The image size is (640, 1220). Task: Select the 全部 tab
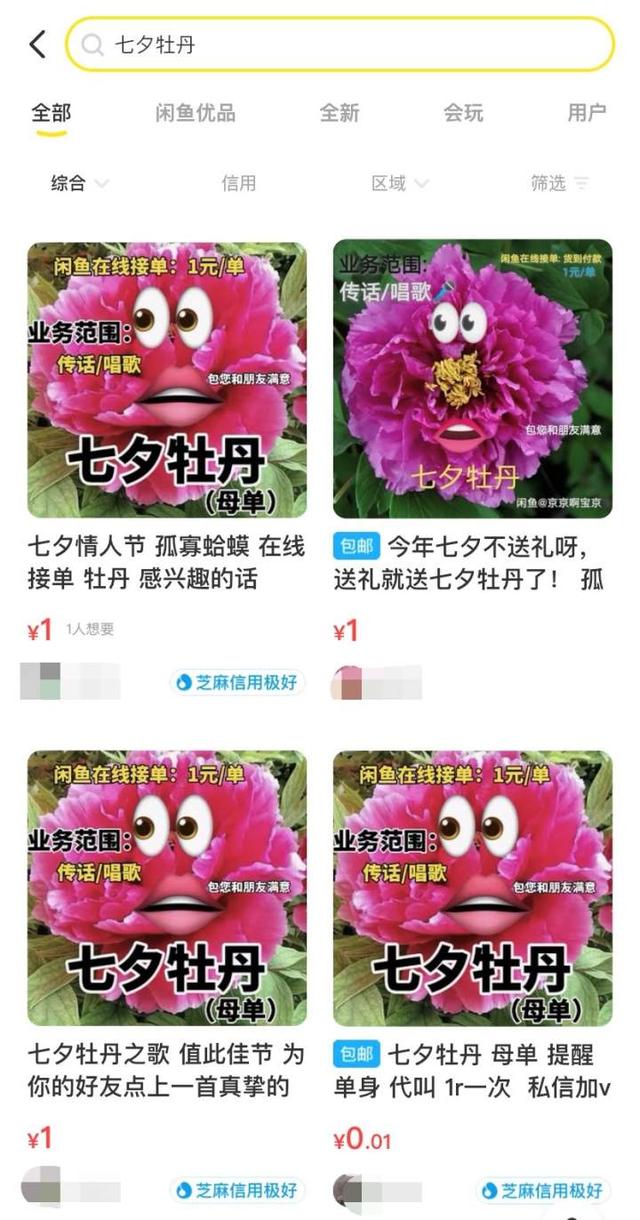click(x=51, y=113)
